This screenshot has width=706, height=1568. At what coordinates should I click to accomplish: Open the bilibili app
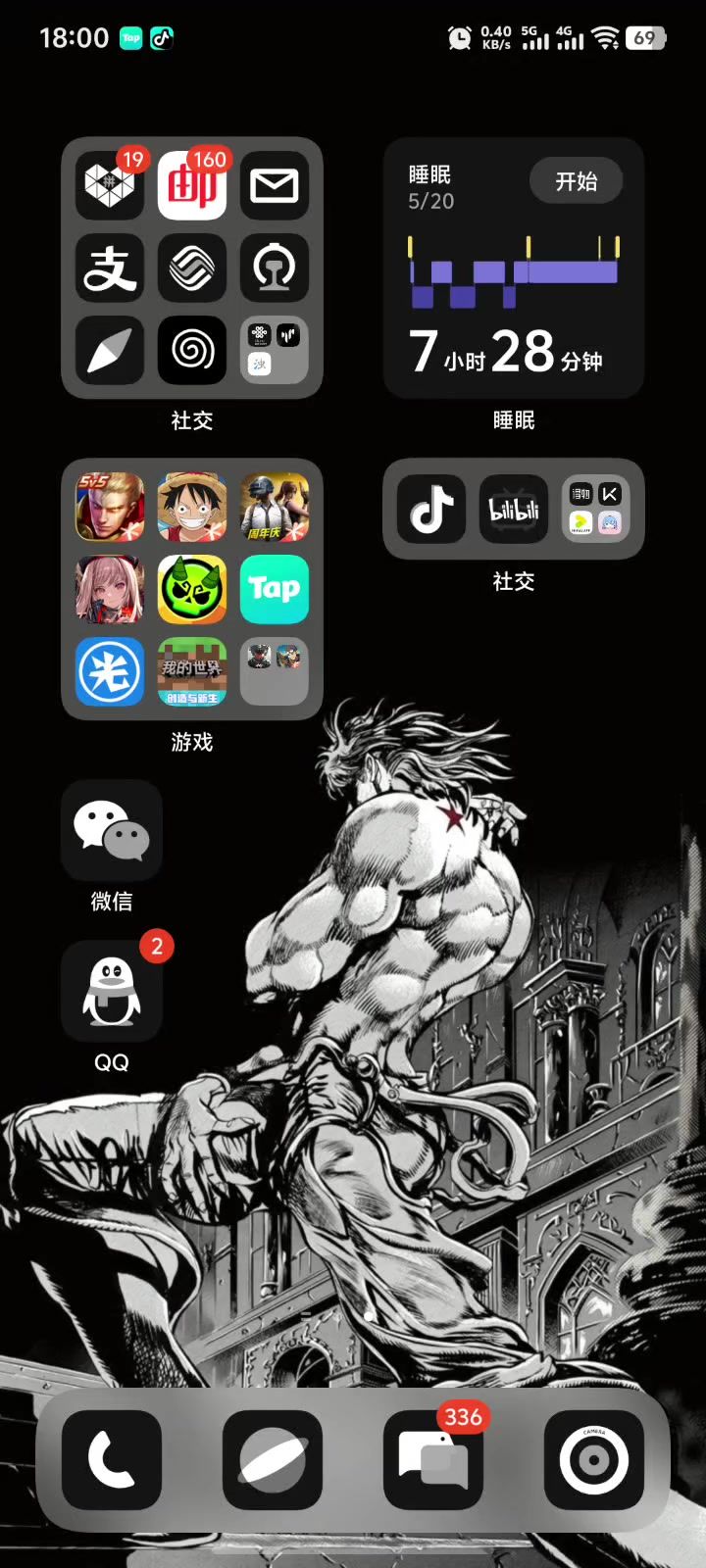pyautogui.click(x=514, y=509)
